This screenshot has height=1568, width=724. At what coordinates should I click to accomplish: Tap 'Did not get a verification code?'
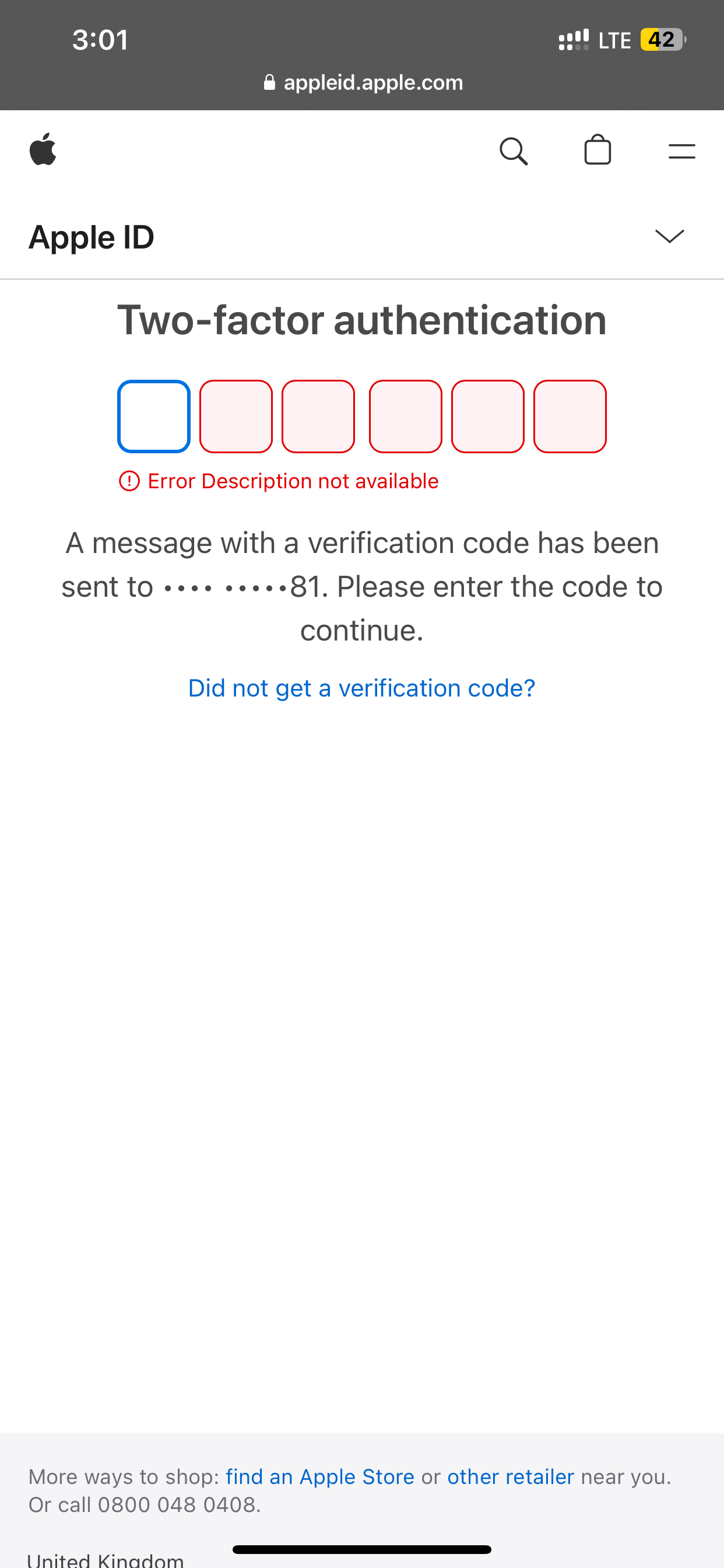[361, 688]
